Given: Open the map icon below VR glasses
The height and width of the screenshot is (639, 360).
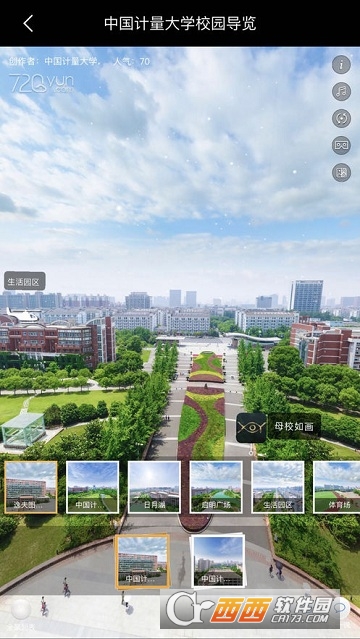Looking at the screenshot, I should tap(341, 172).
